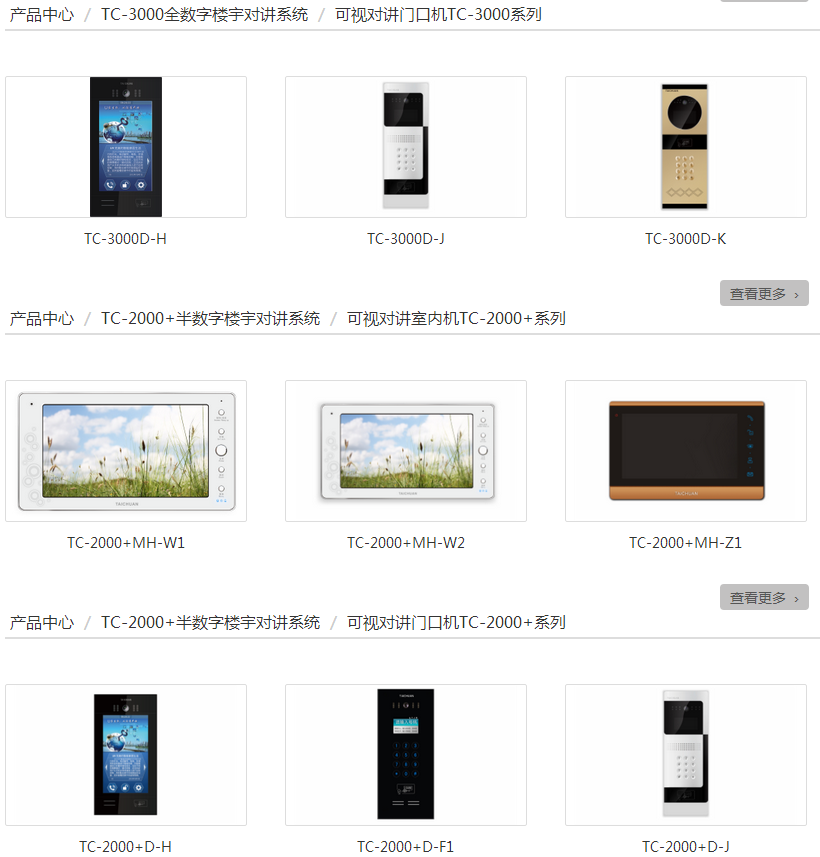Tap 查看更多 above the 可视对讲门口机TC-2000+系列 section
This screenshot has width=820, height=857.
click(x=764, y=598)
